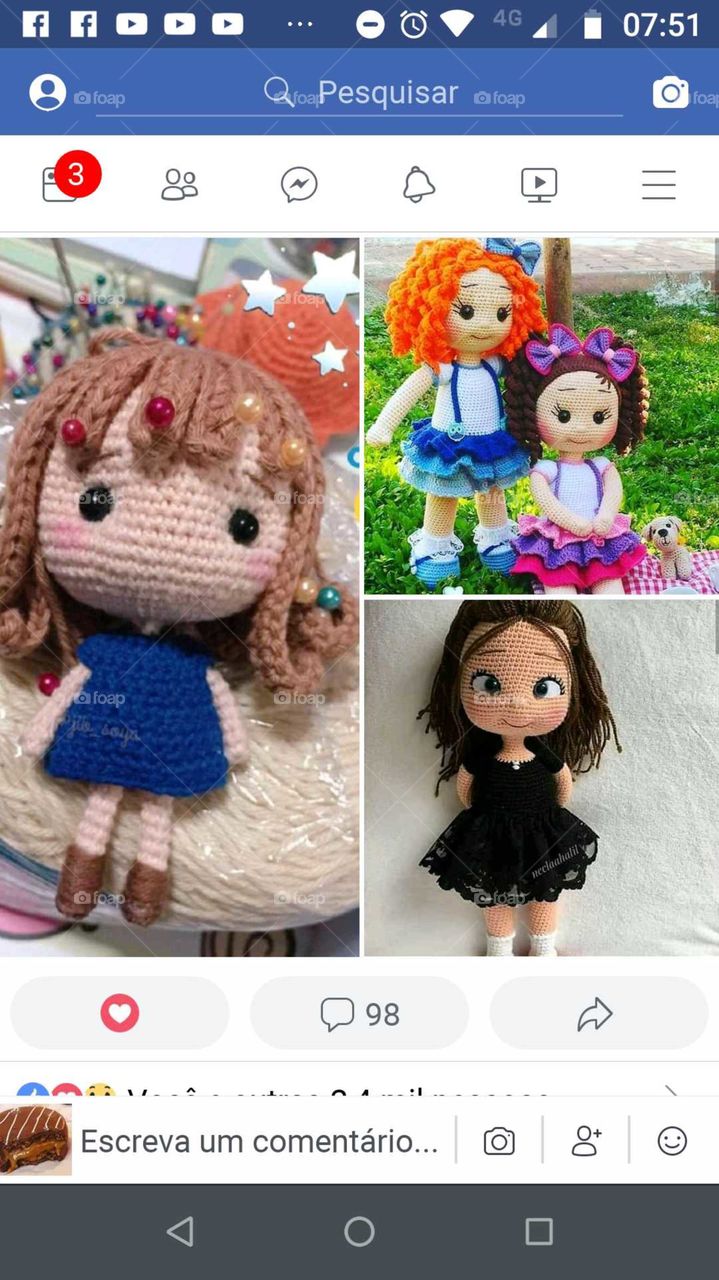Image resolution: width=719 pixels, height=1280 pixels.
Task: Share this post
Action: point(596,1014)
